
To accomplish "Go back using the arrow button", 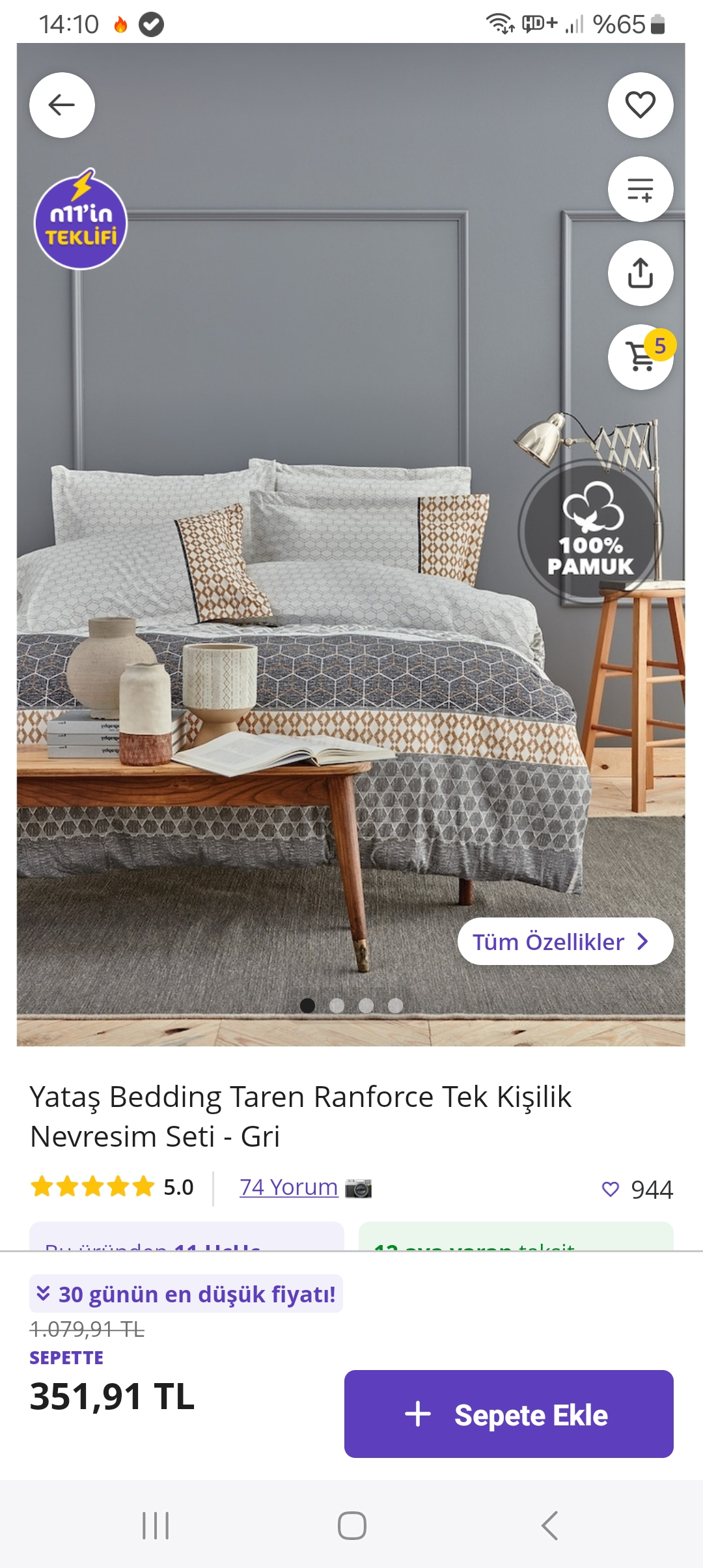I will [x=62, y=105].
